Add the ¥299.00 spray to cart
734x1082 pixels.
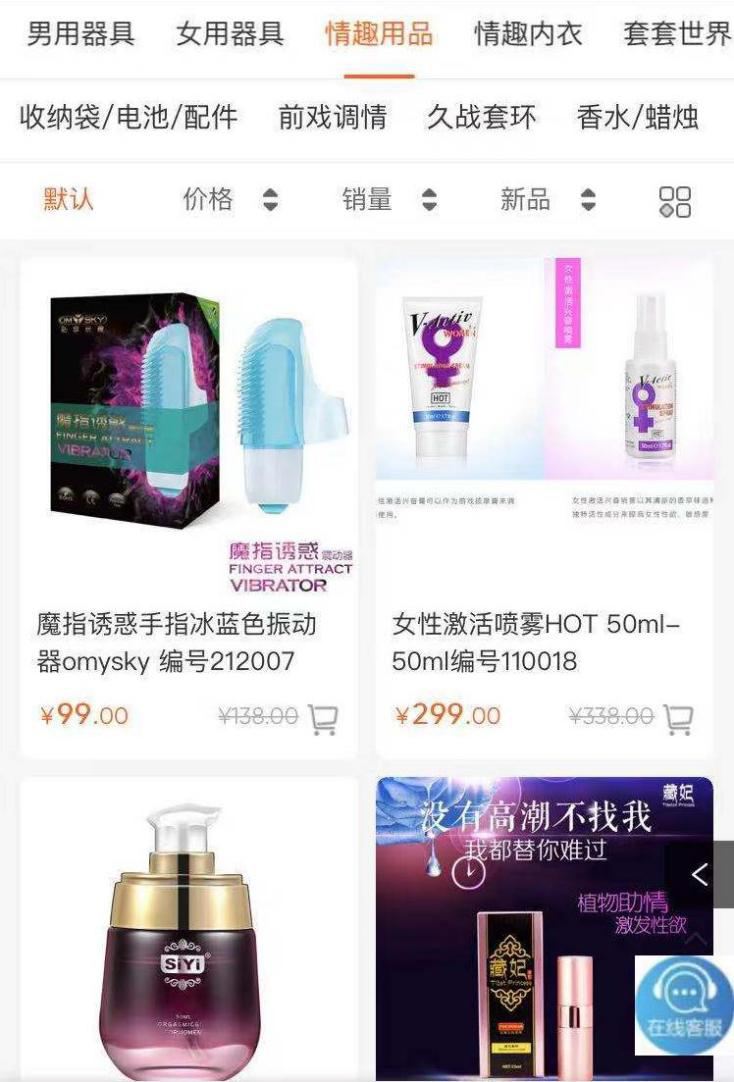click(x=678, y=717)
